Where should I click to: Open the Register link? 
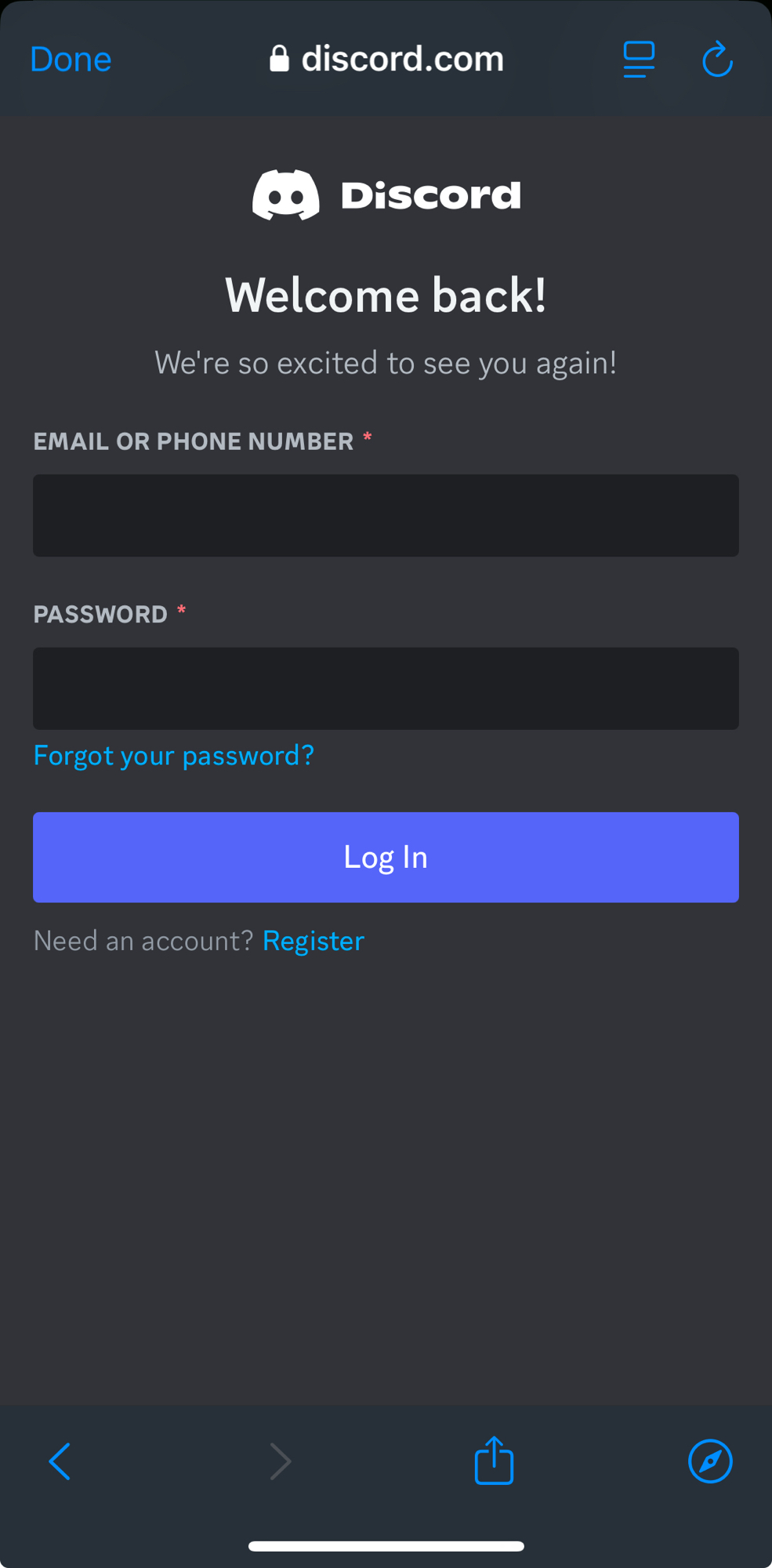314,941
